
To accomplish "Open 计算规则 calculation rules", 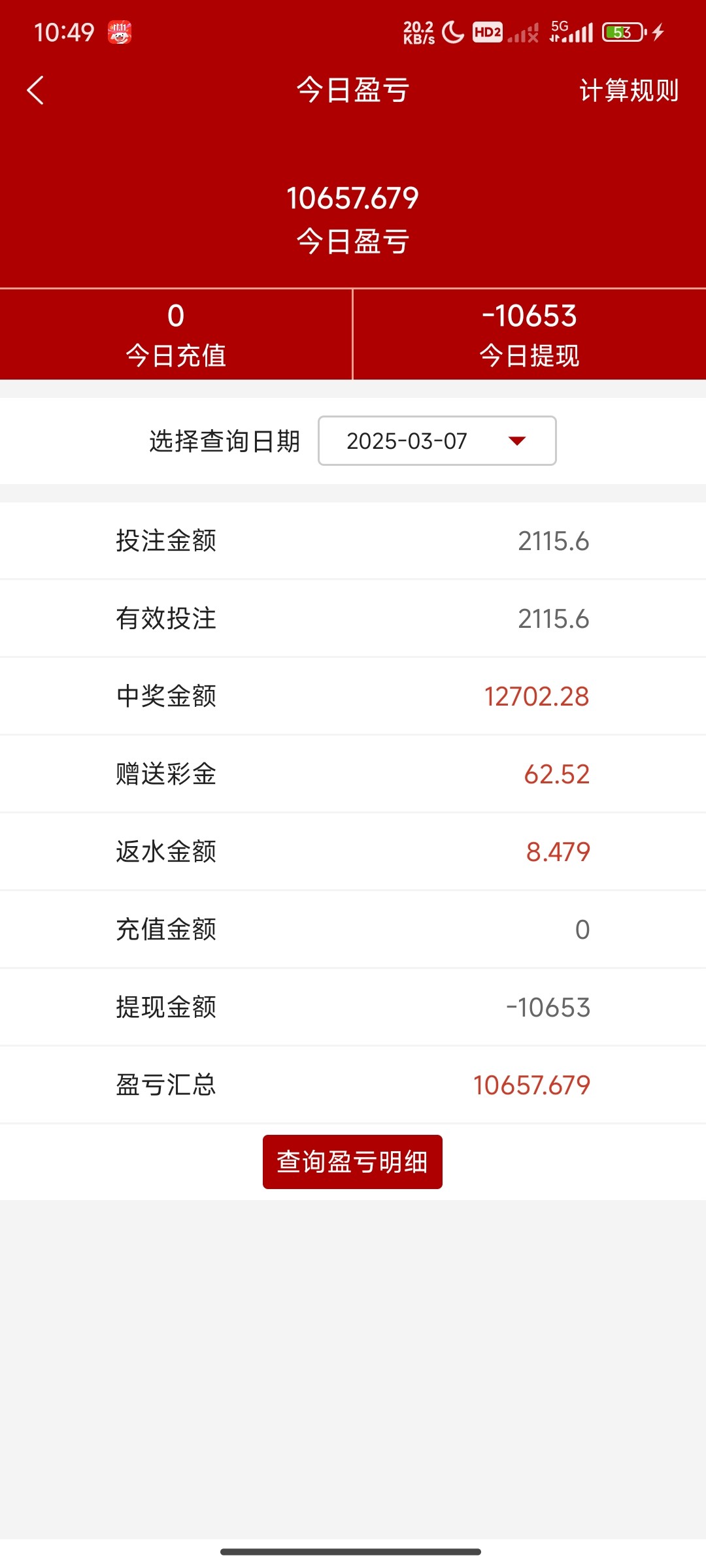I will [x=628, y=90].
